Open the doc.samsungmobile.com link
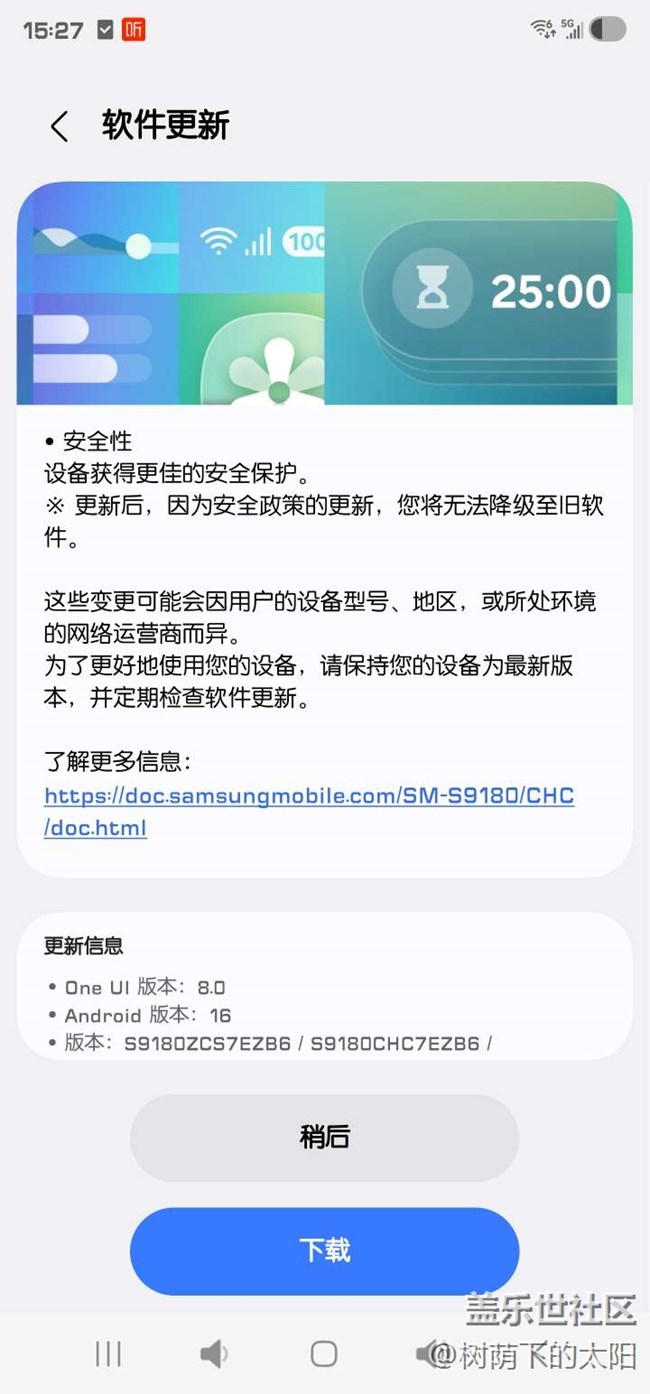 click(x=308, y=796)
